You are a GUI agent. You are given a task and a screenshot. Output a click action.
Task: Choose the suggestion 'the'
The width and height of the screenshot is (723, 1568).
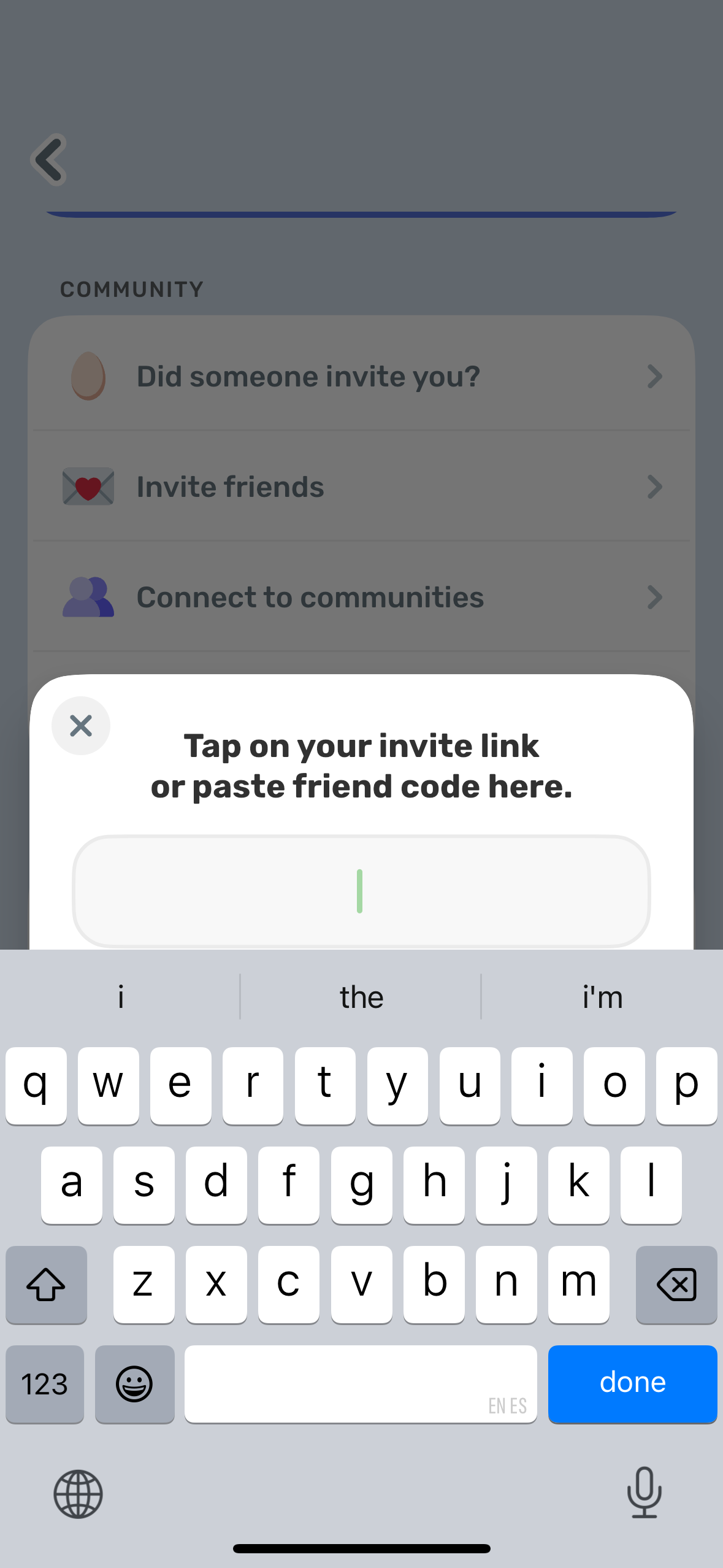(361, 997)
